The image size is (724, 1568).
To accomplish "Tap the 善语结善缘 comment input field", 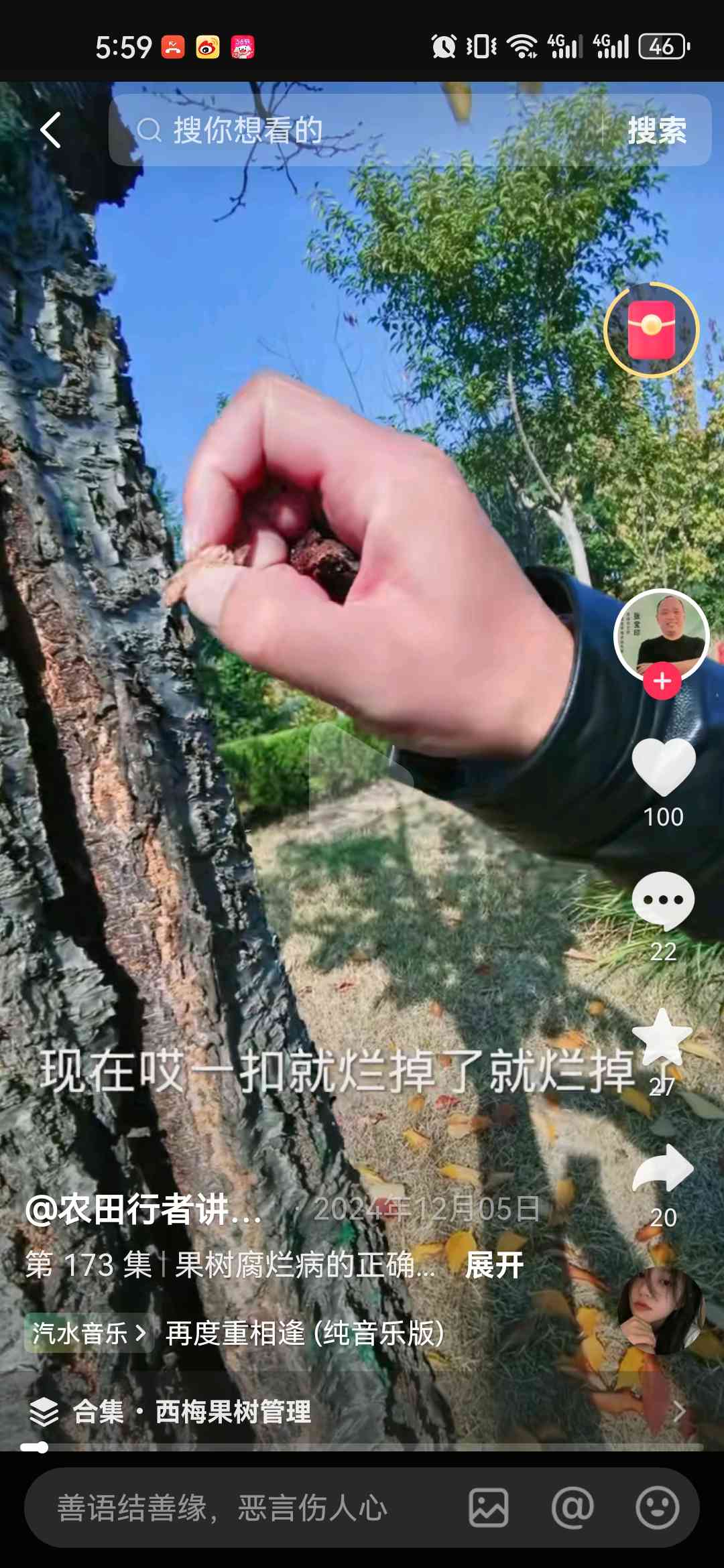I will point(241,1508).
